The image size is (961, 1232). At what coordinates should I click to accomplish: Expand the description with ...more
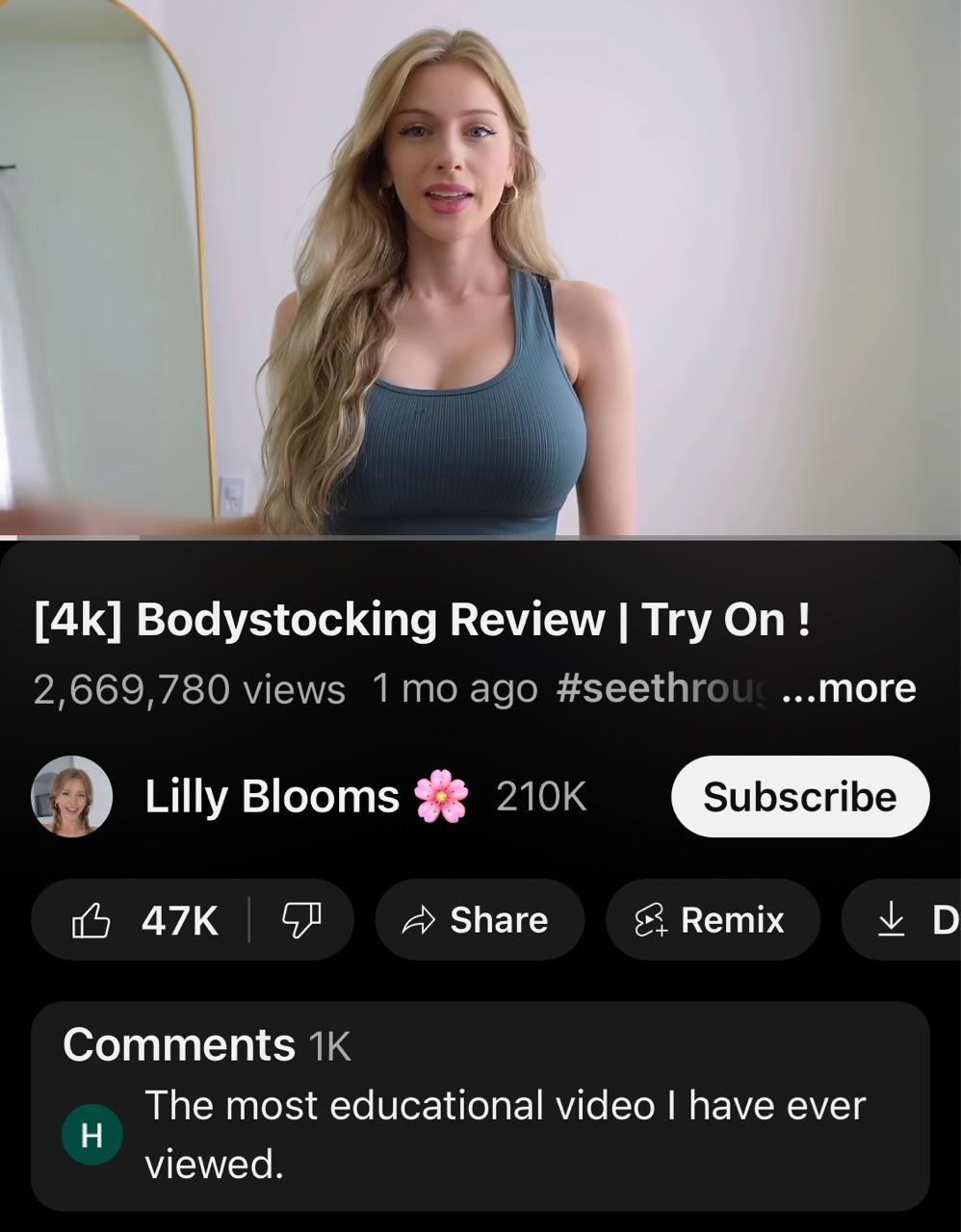[x=849, y=689]
